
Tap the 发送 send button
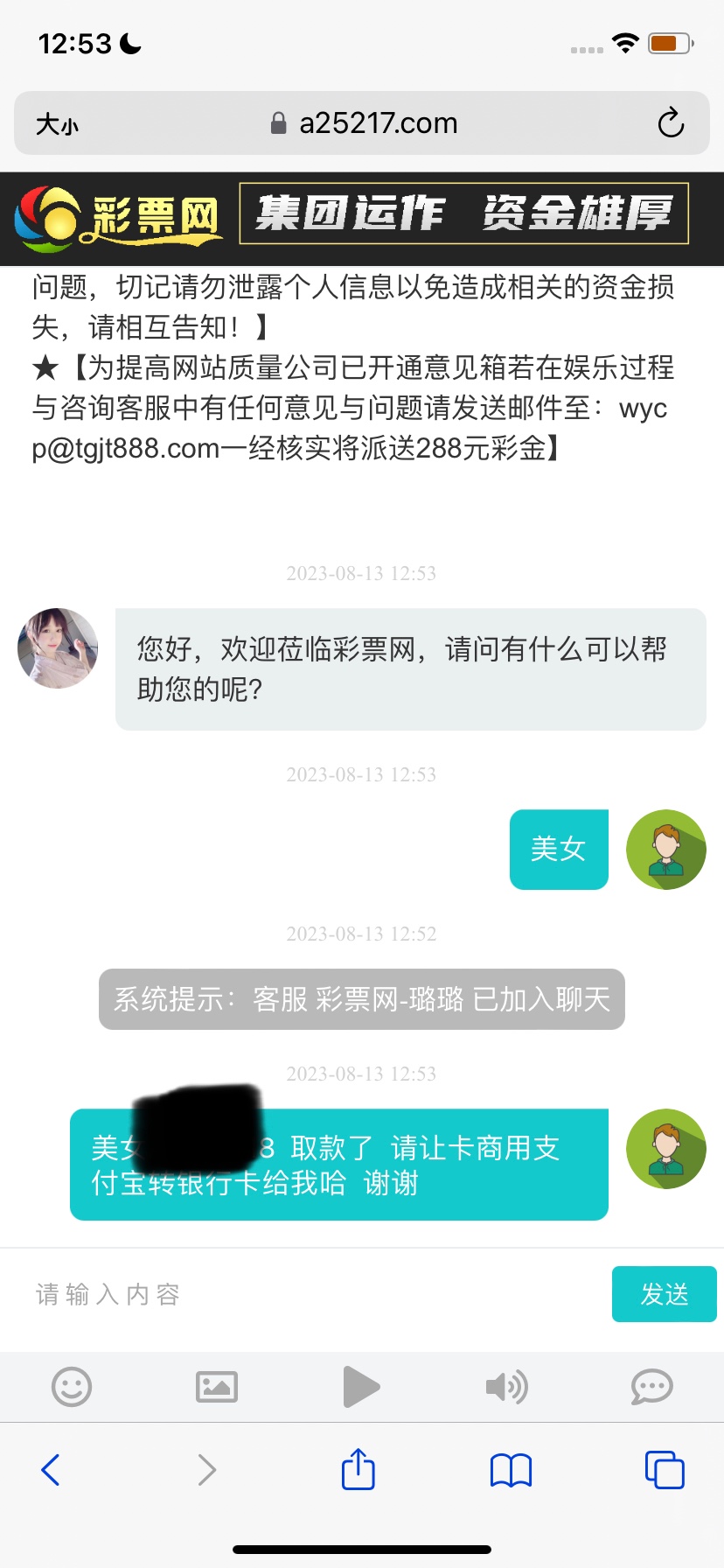[x=664, y=1293]
